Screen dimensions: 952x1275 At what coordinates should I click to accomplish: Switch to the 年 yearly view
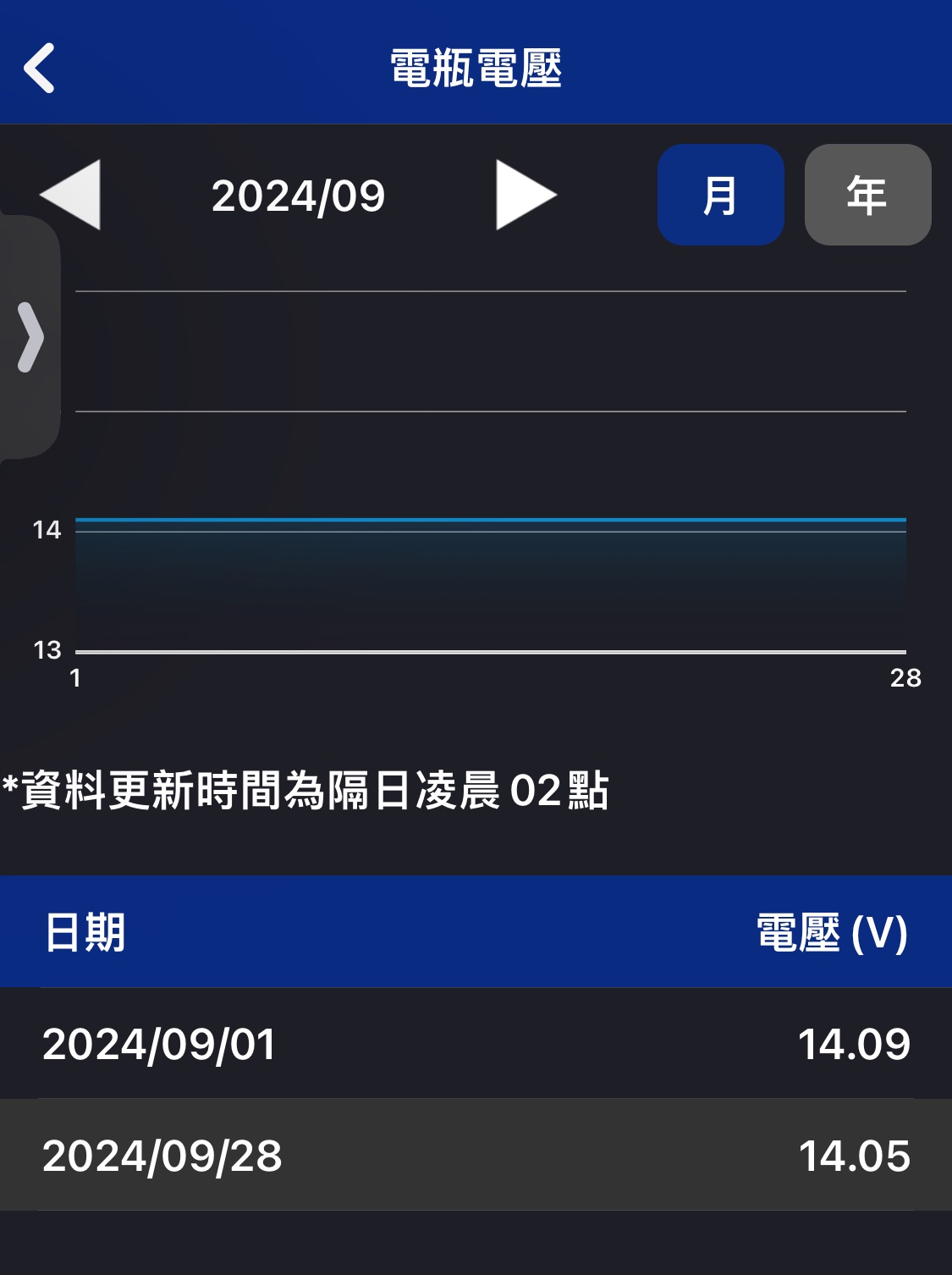click(x=867, y=195)
